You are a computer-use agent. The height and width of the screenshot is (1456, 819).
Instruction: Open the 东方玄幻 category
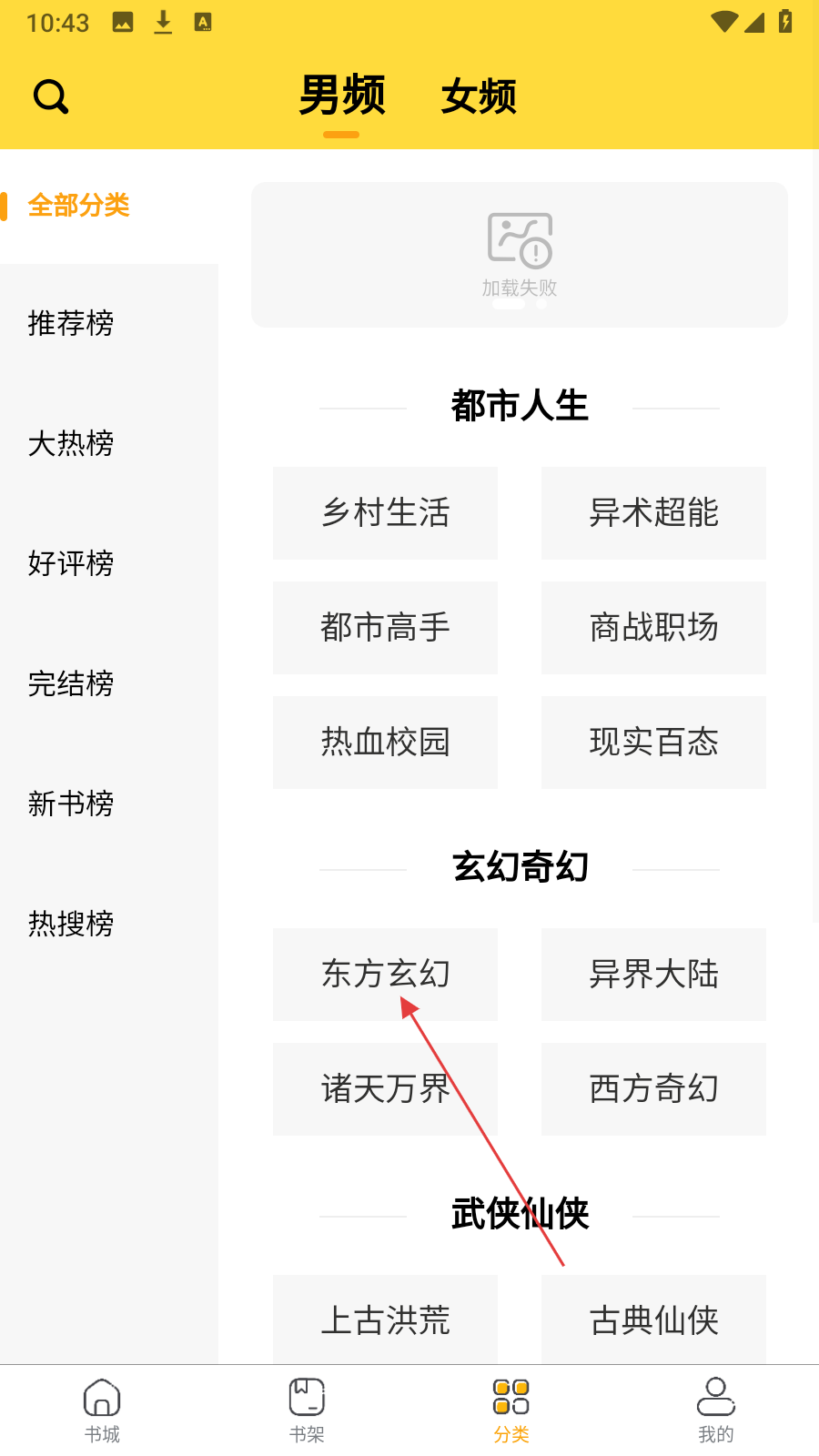(x=385, y=975)
